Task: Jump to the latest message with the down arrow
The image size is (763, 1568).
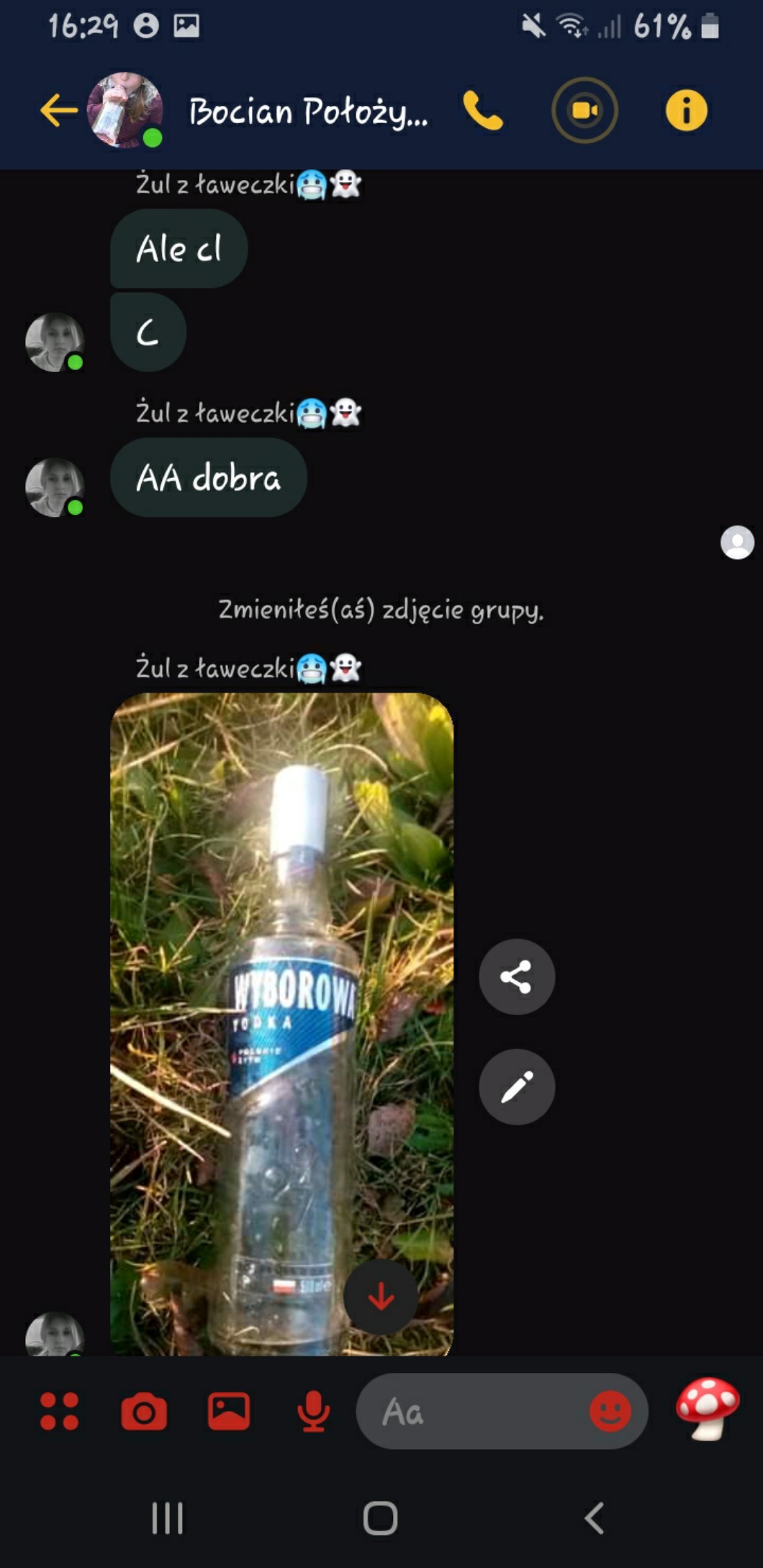Action: 381,1297
